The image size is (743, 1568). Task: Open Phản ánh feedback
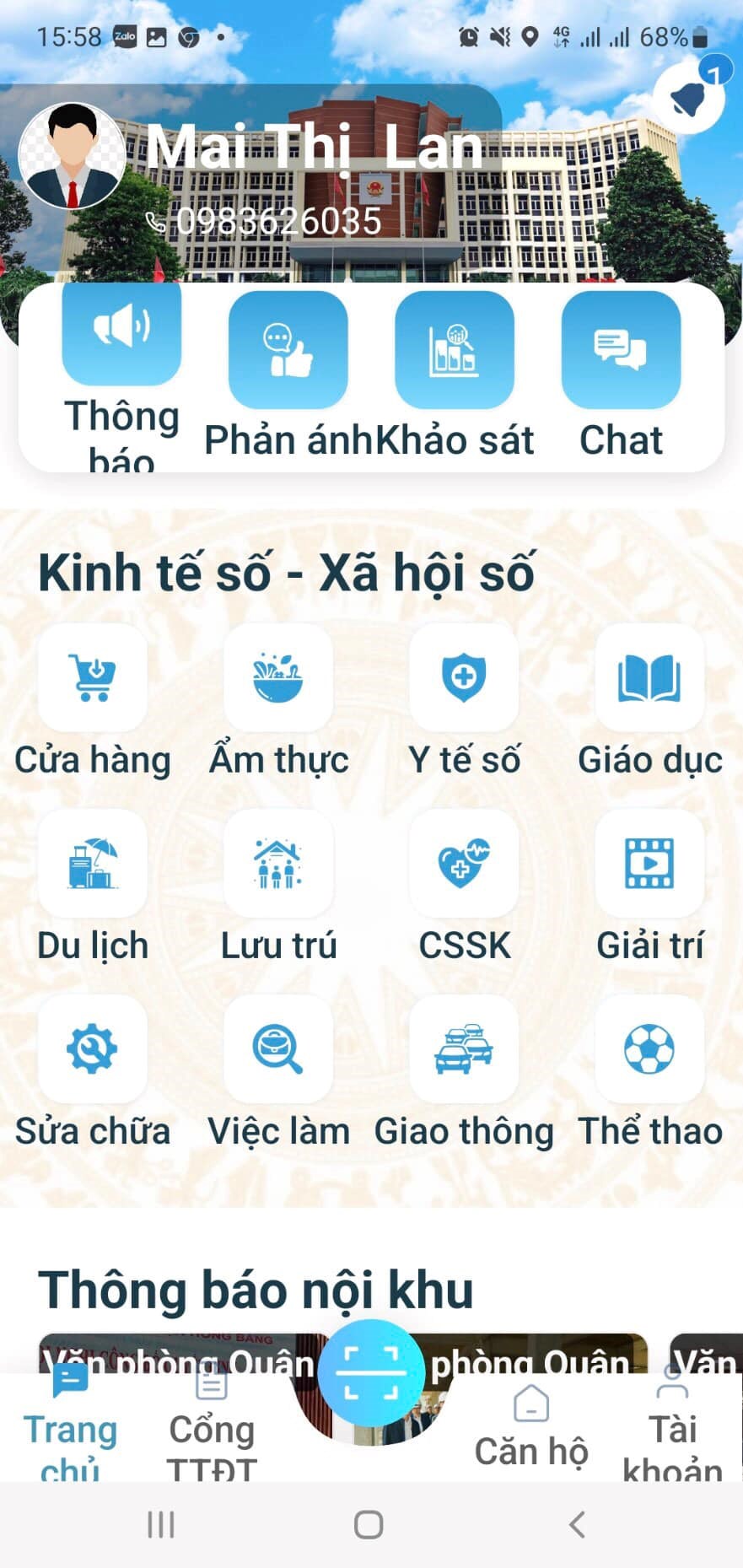(288, 351)
